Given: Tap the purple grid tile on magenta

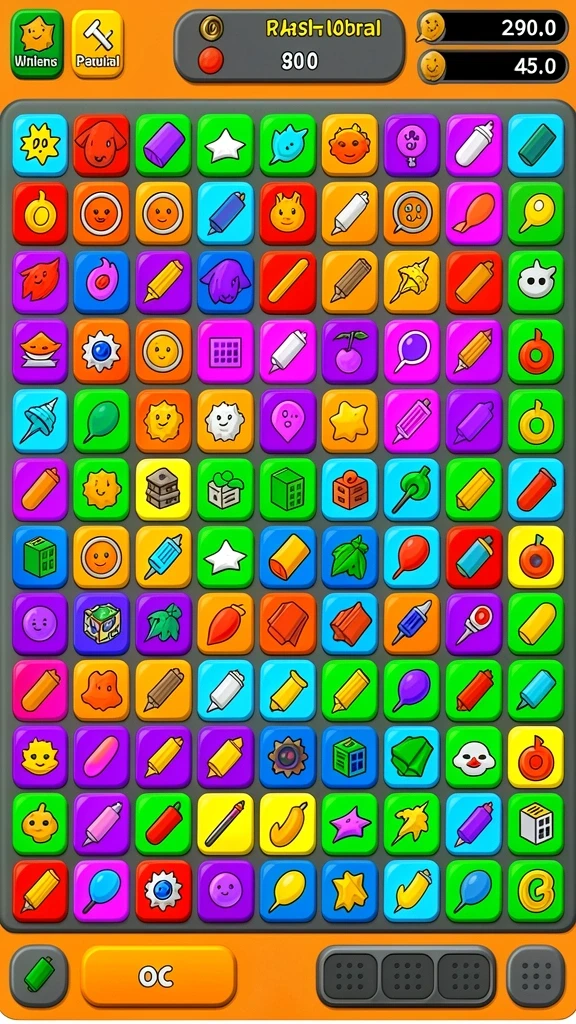Looking at the screenshot, I should 225,350.
